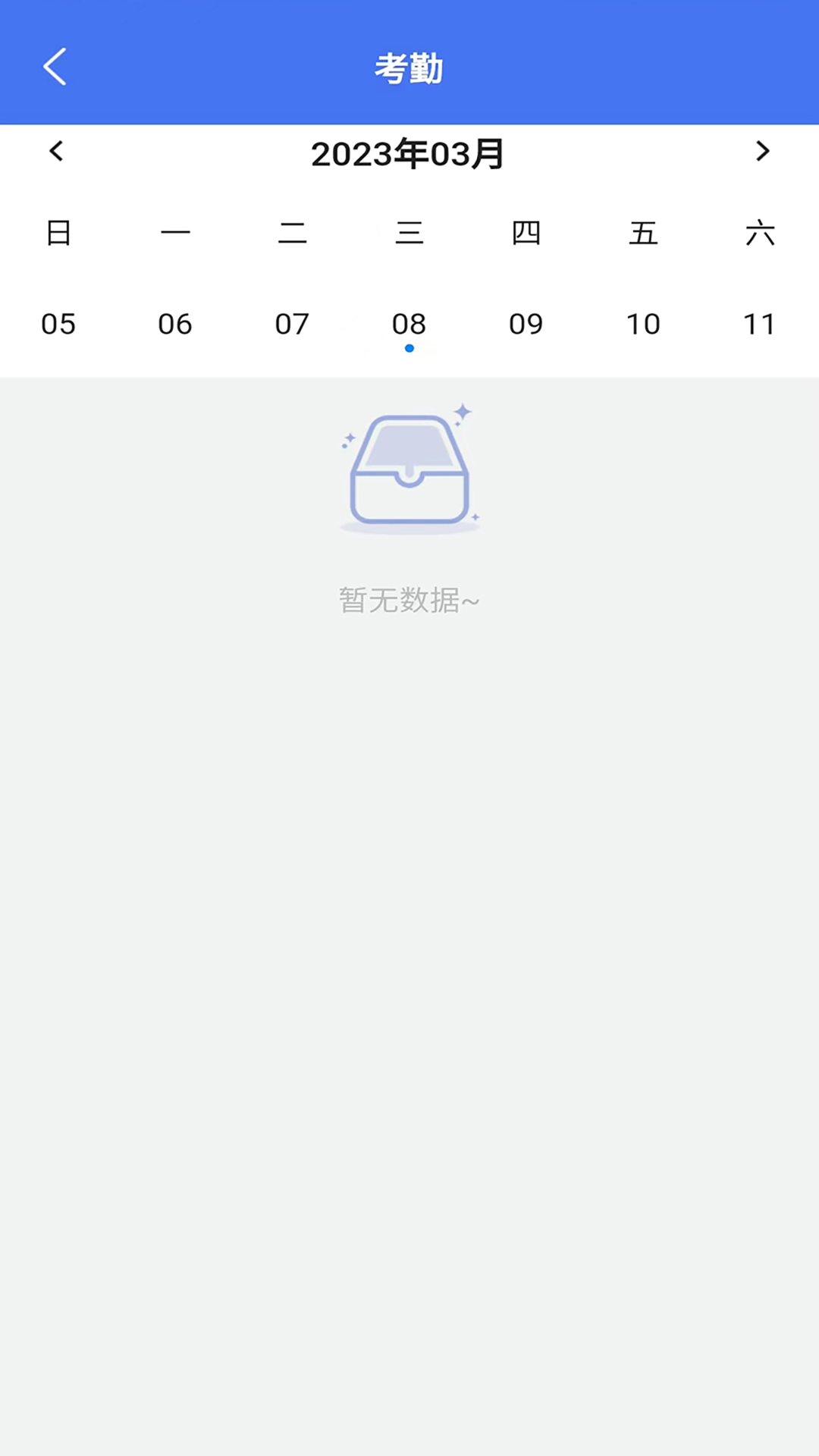Image resolution: width=819 pixels, height=1456 pixels.
Task: Advance to the next month
Action: coord(762,152)
